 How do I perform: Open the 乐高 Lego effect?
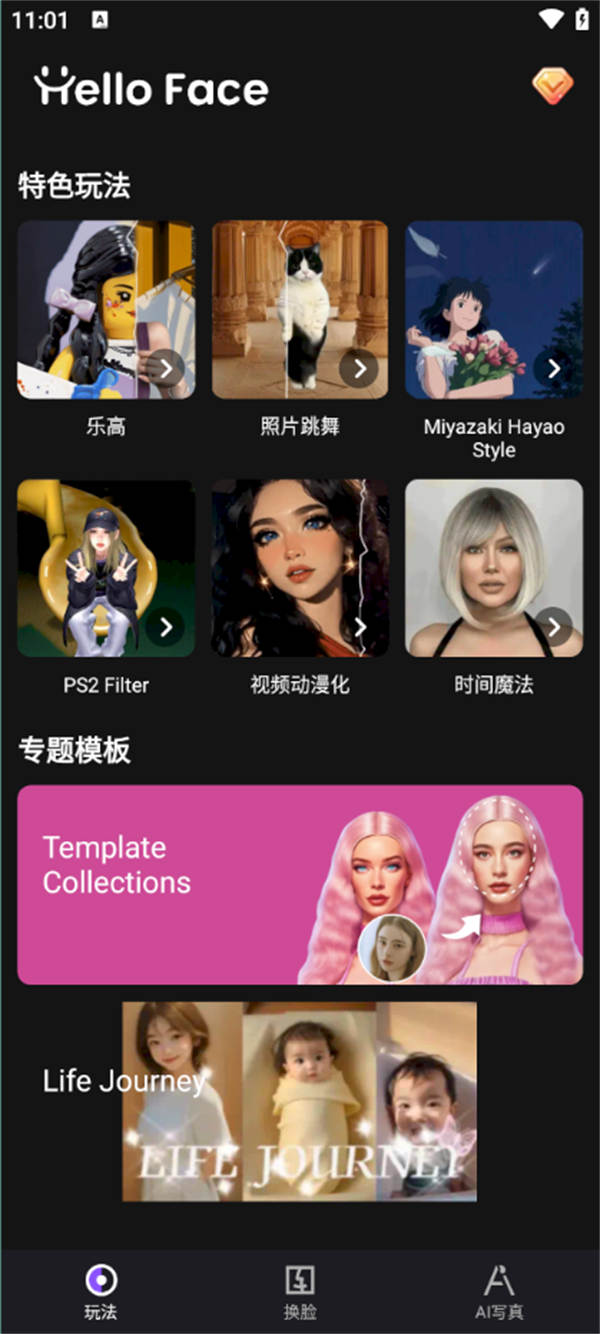[106, 310]
